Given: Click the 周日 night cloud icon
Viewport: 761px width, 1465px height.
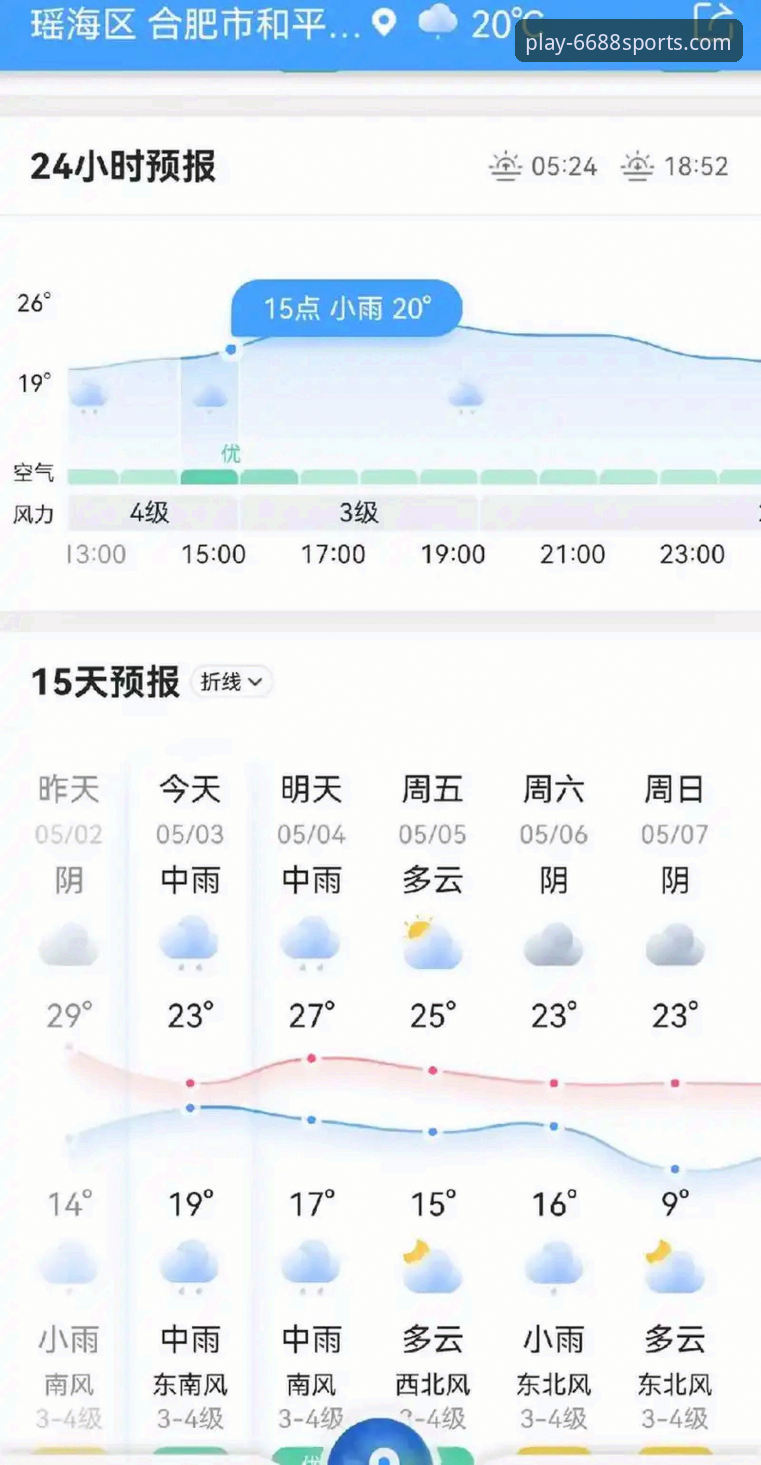Looking at the screenshot, I should coord(675,1265).
